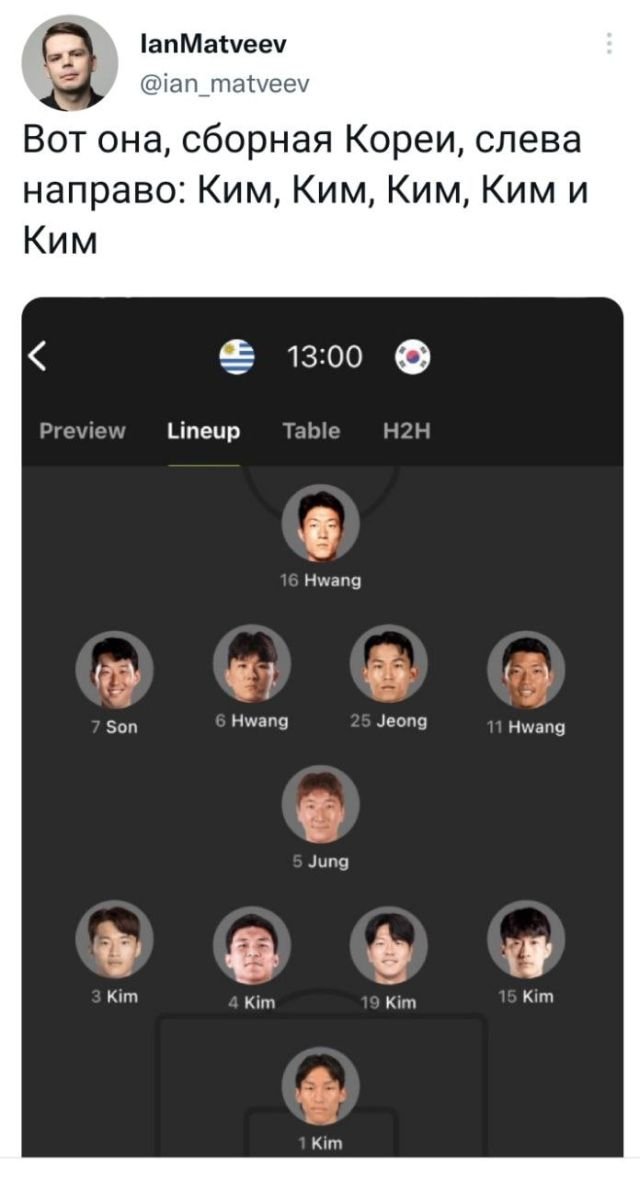Image resolution: width=640 pixels, height=1177 pixels.
Task: Open the tweet's overflow menu
Action: coord(610,44)
